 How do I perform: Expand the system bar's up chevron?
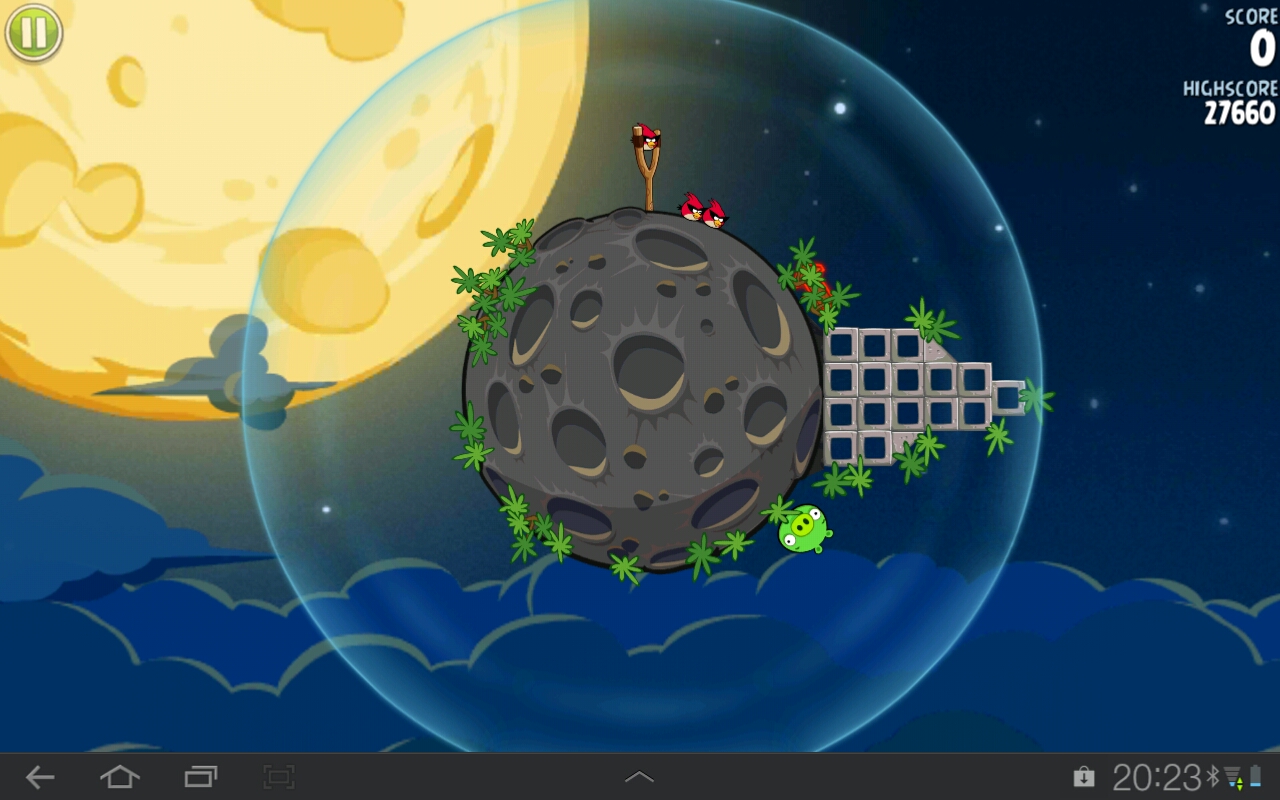tap(639, 777)
